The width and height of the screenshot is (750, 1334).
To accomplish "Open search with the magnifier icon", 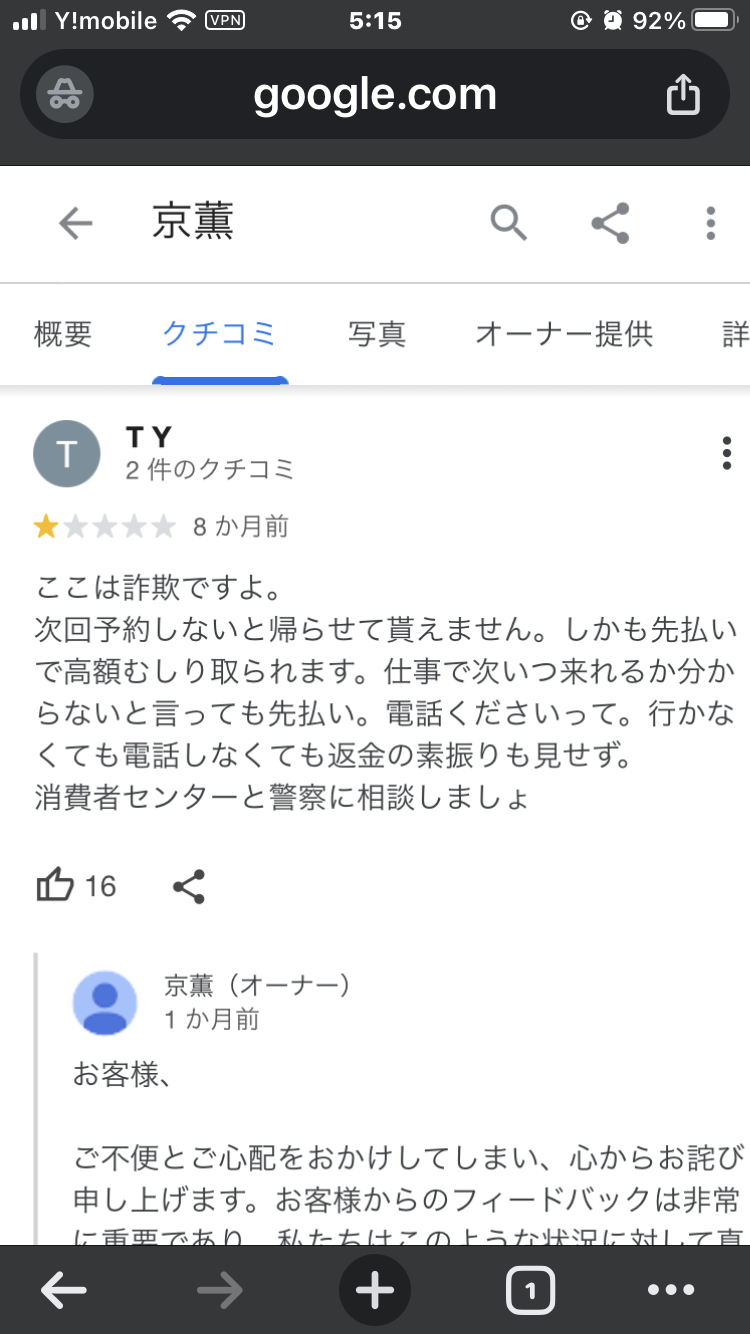I will point(509,223).
